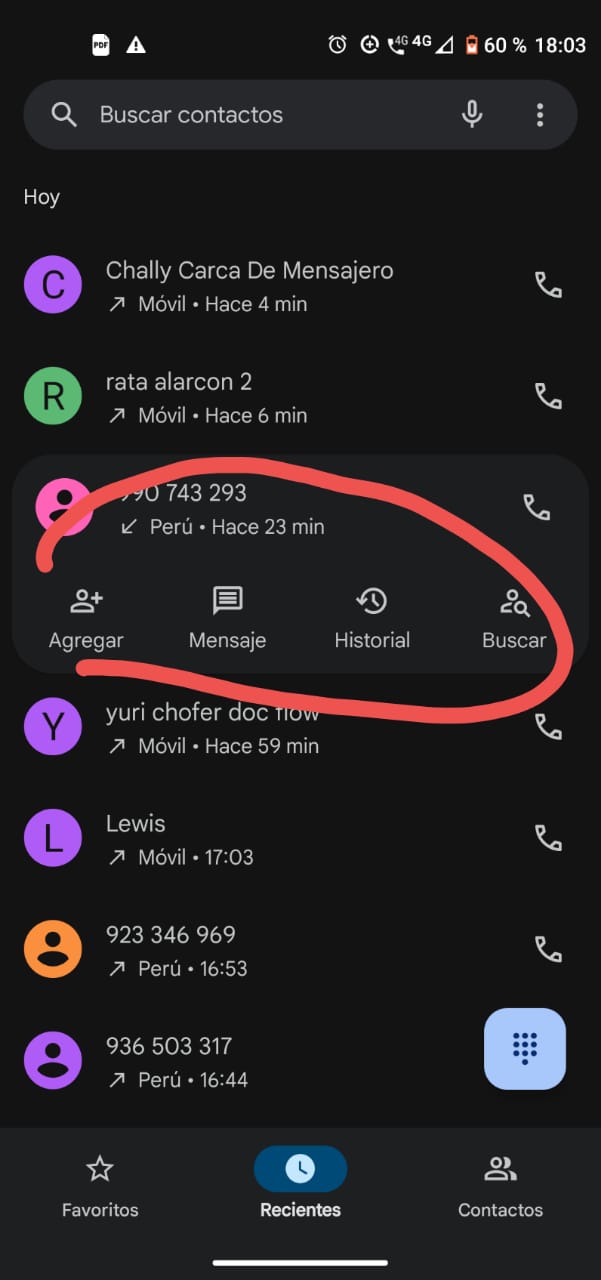View call Historial for this number
The image size is (601, 1280).
pos(372,620)
